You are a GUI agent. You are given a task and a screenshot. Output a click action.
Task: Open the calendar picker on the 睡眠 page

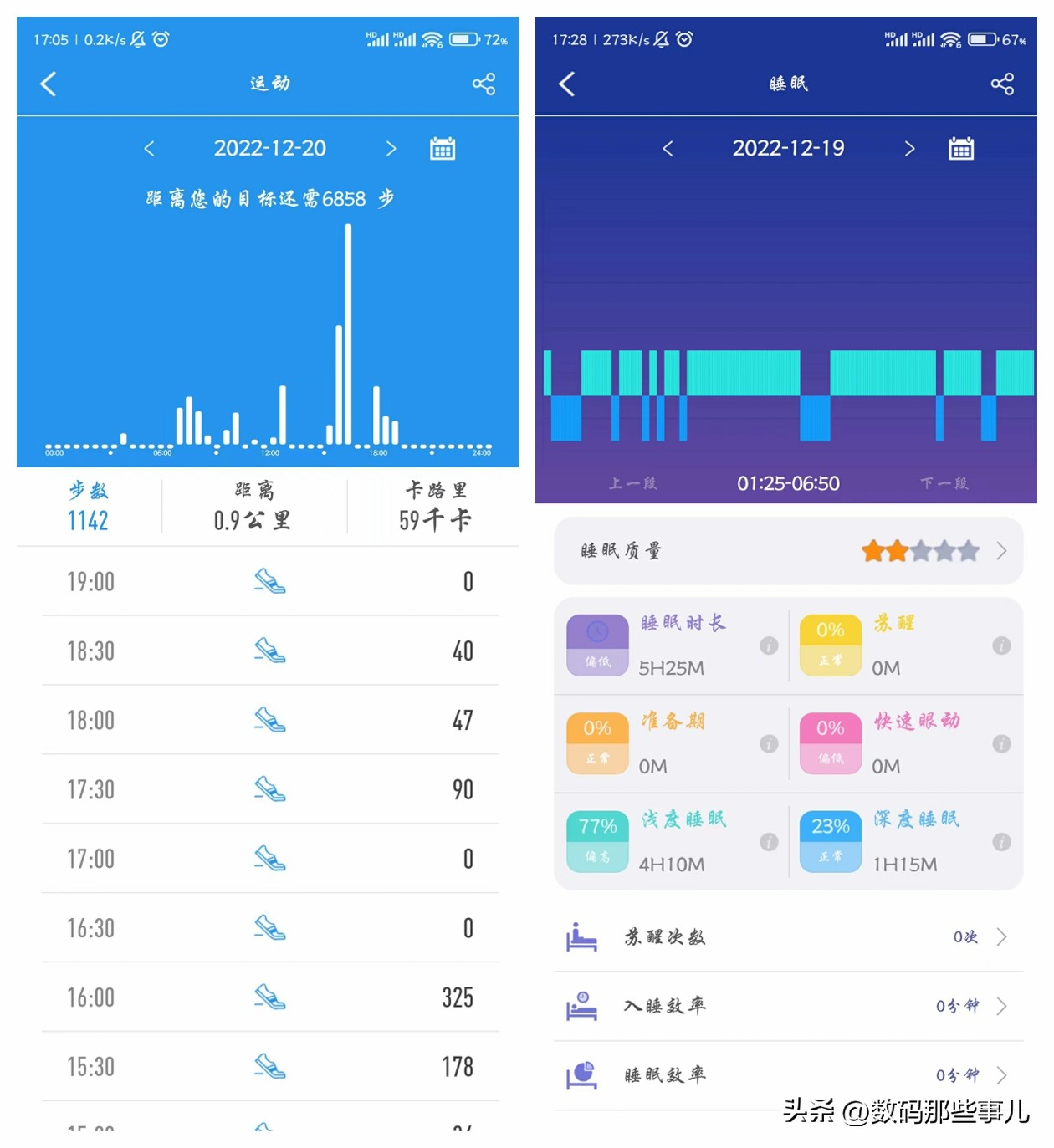960,148
